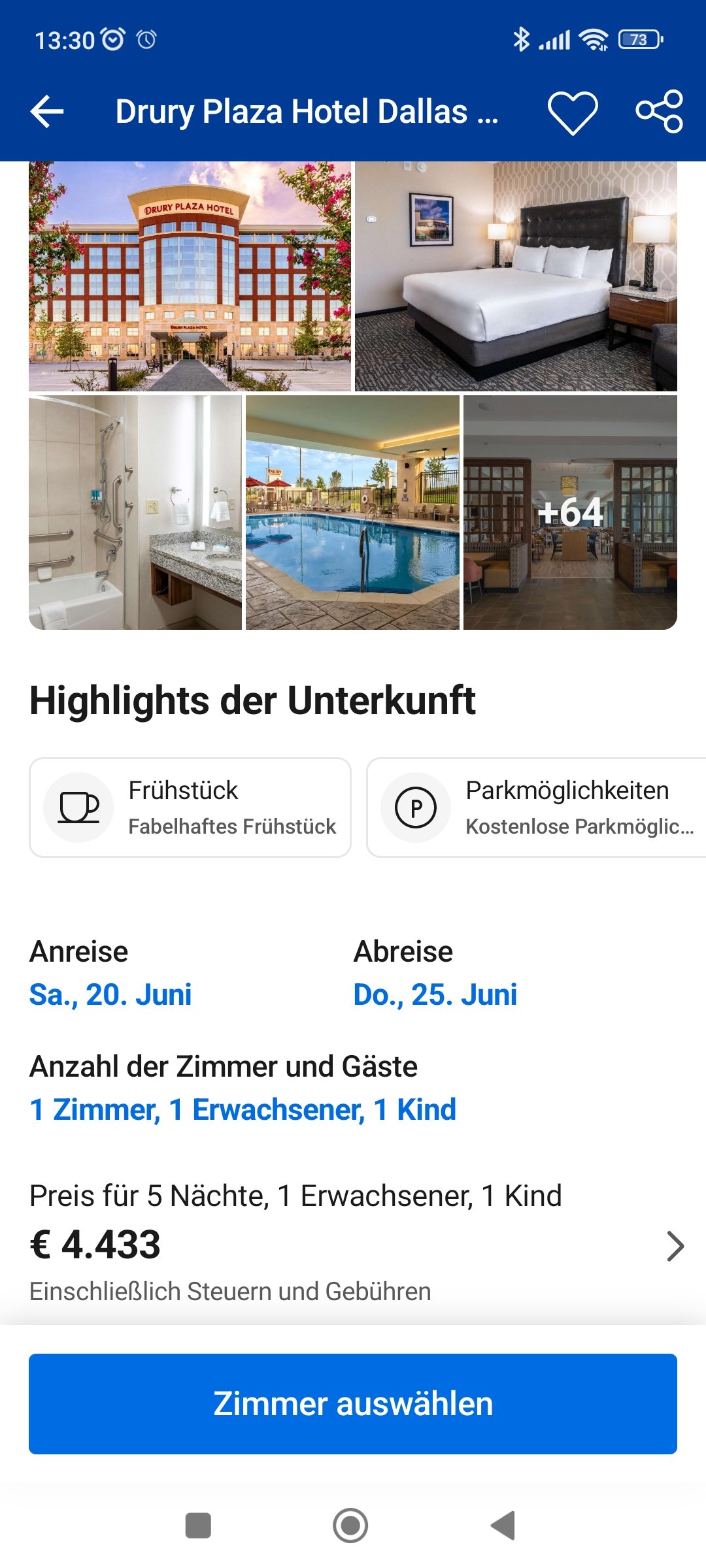View the bedroom photo
706x1568 pixels.
point(516,276)
